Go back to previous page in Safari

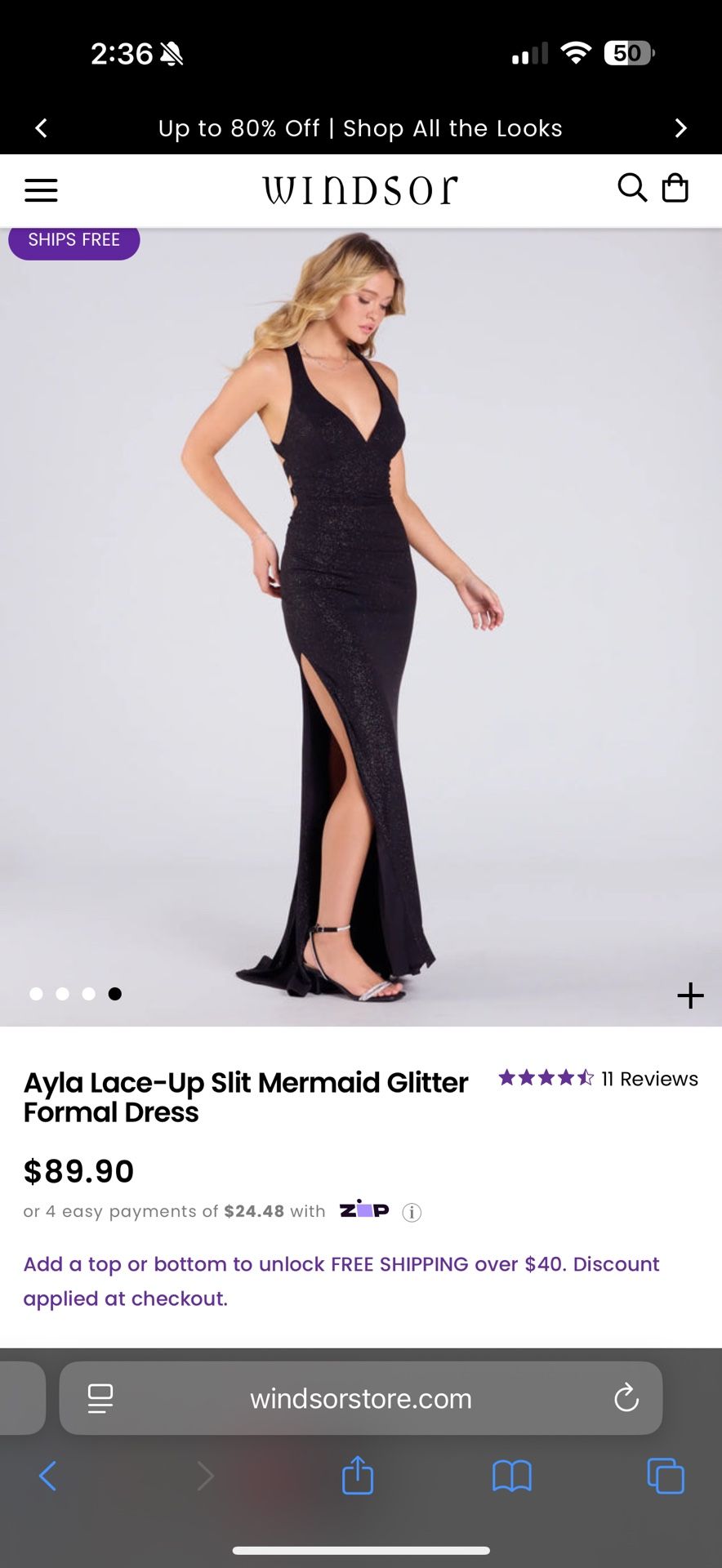click(48, 1476)
